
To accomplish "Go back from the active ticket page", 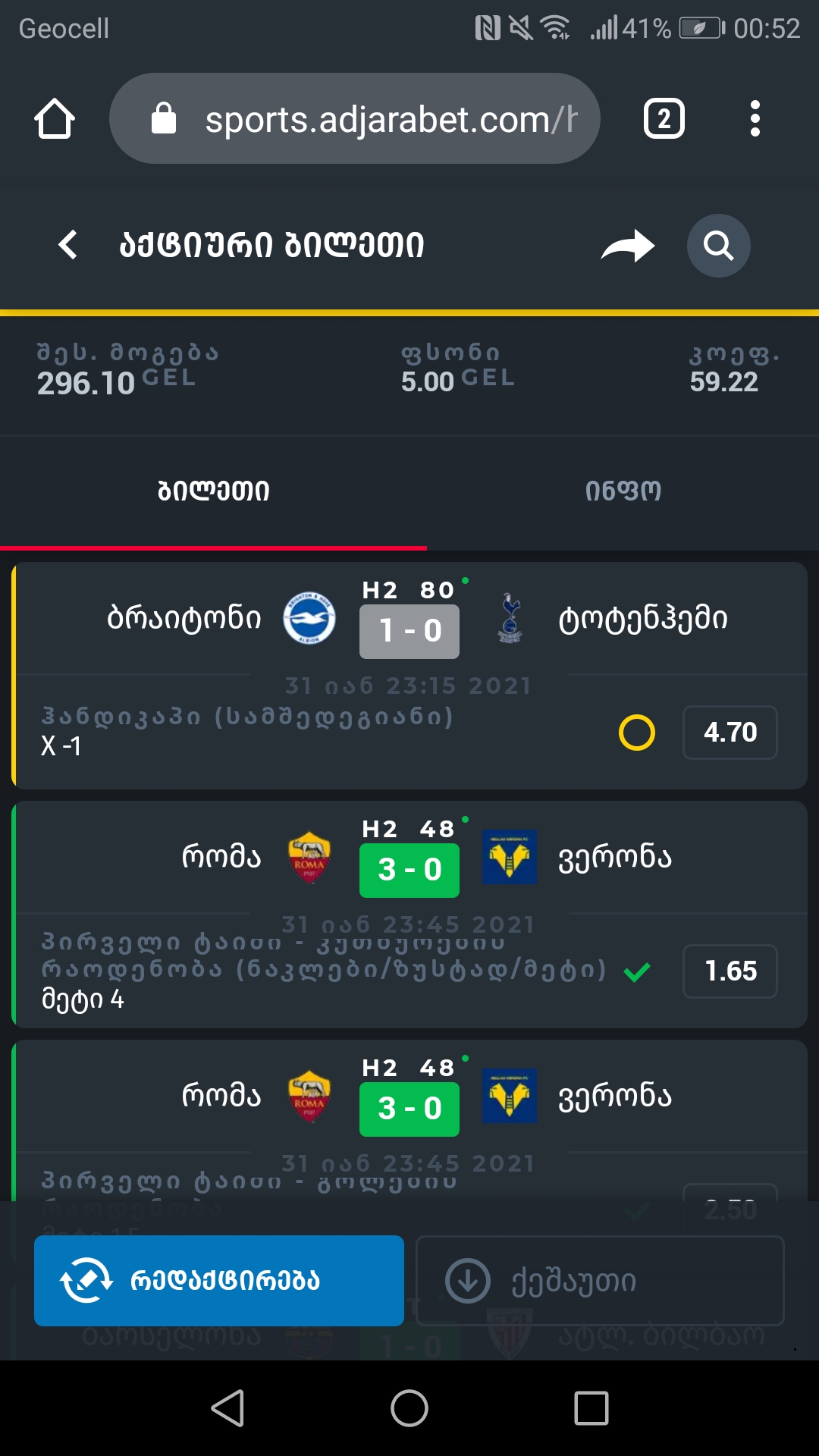I will tap(68, 245).
